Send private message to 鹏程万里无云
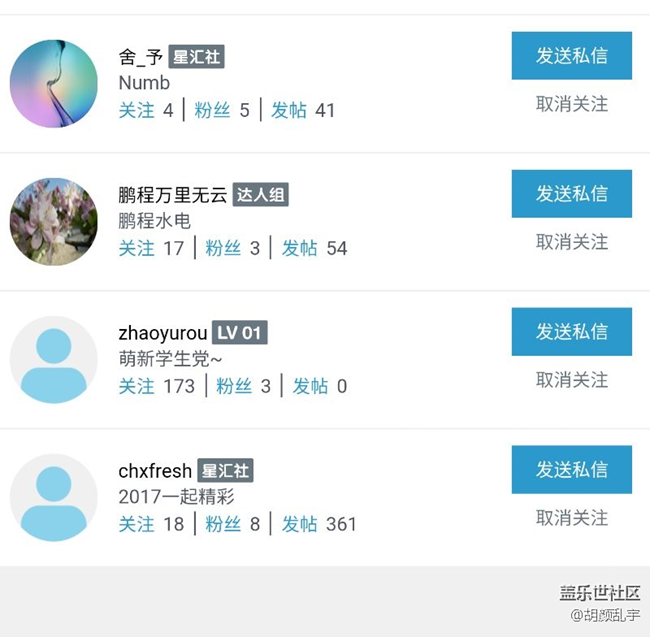 571,193
